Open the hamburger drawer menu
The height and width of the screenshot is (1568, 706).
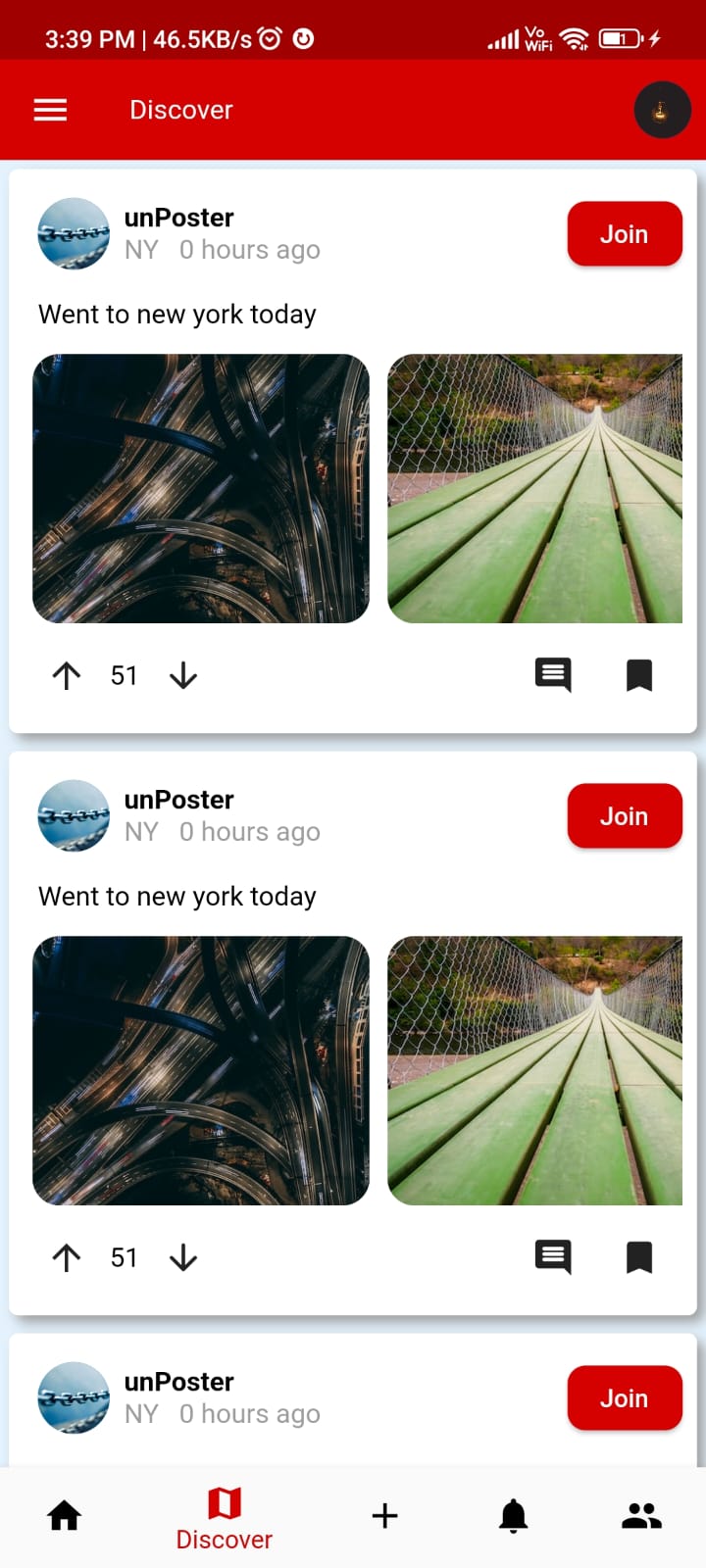[50, 110]
